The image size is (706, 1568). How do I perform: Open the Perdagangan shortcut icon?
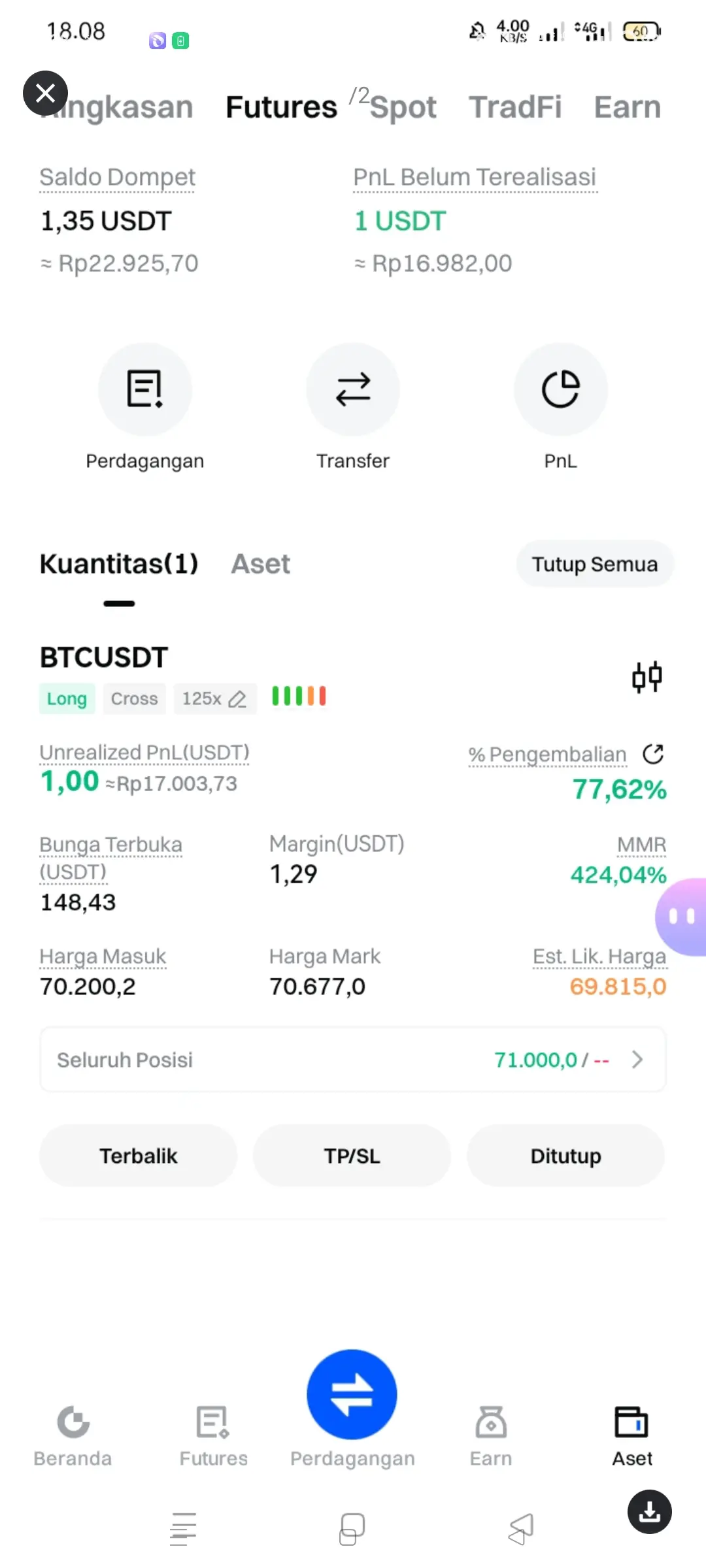point(145,389)
